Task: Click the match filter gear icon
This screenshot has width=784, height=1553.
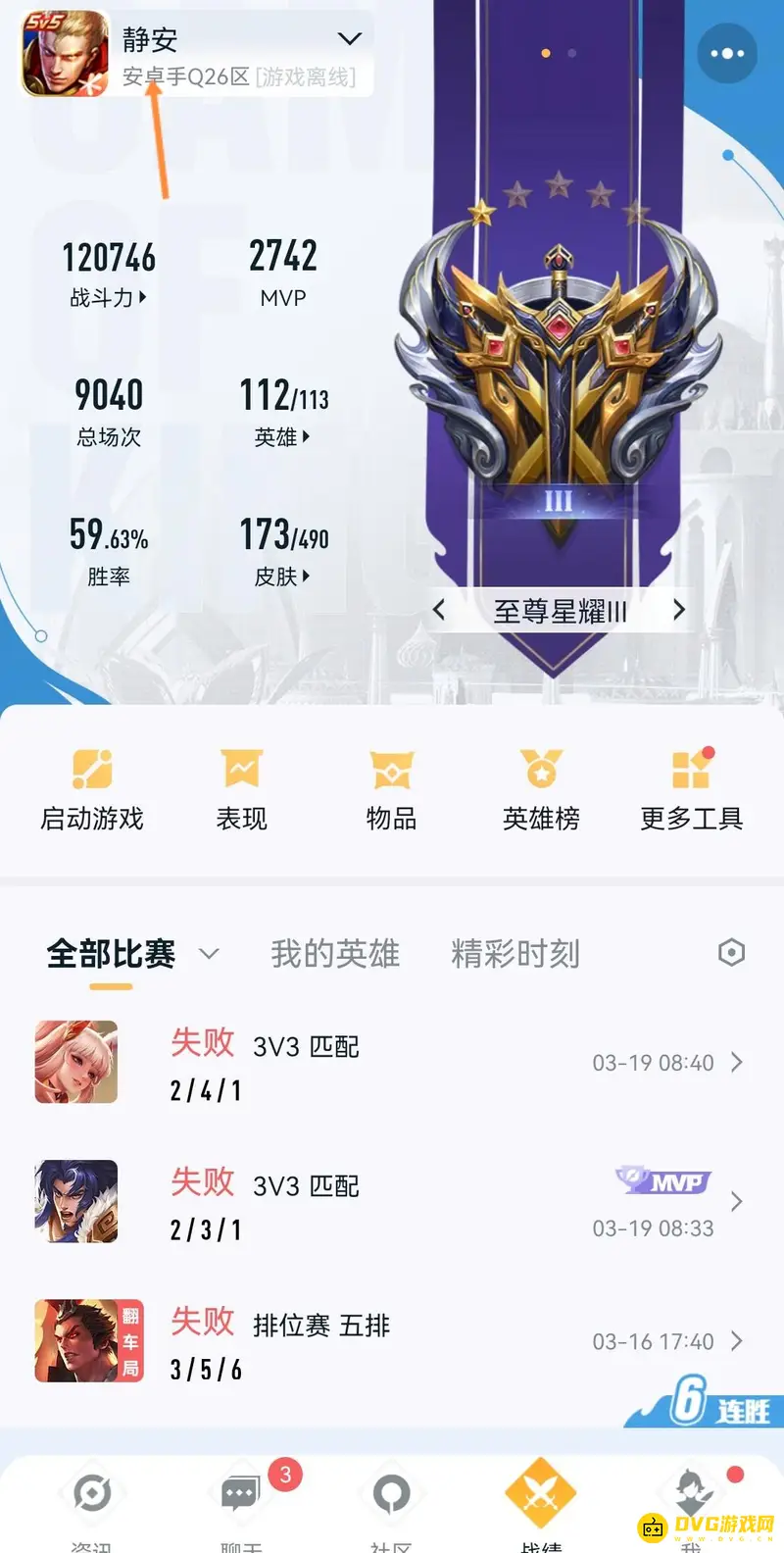Action: pyautogui.click(x=731, y=952)
